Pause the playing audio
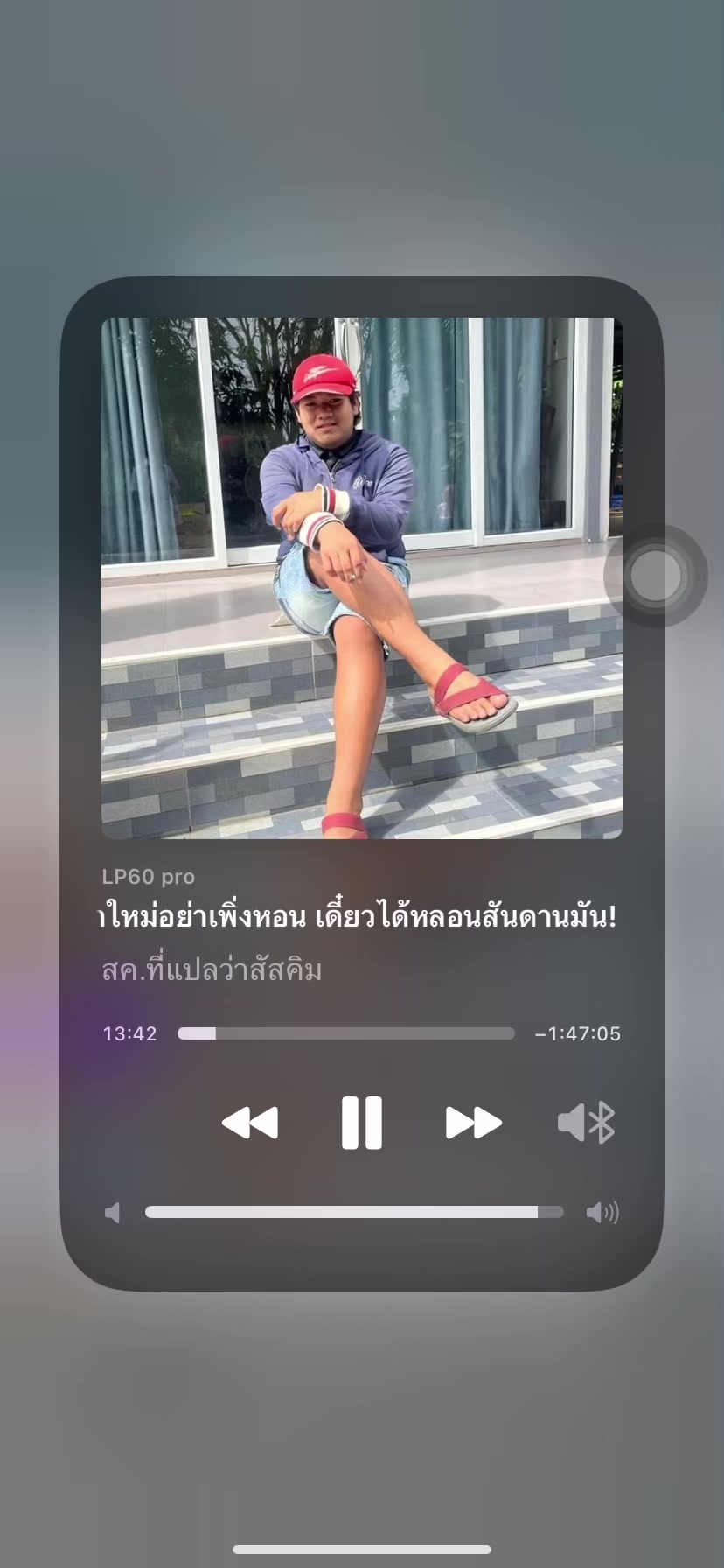724x1568 pixels. point(361,1123)
